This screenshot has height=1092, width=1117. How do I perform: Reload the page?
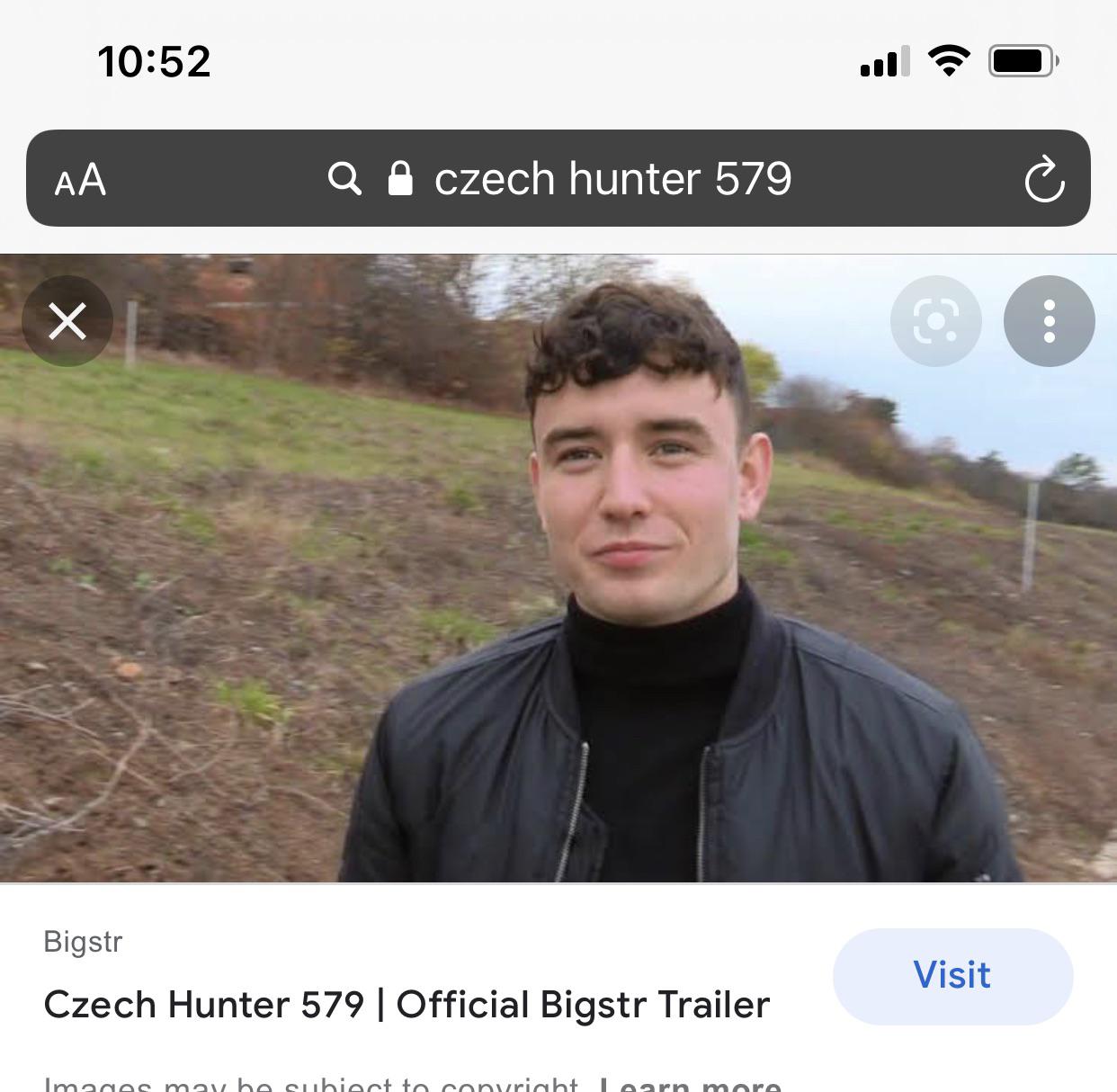tap(1044, 179)
